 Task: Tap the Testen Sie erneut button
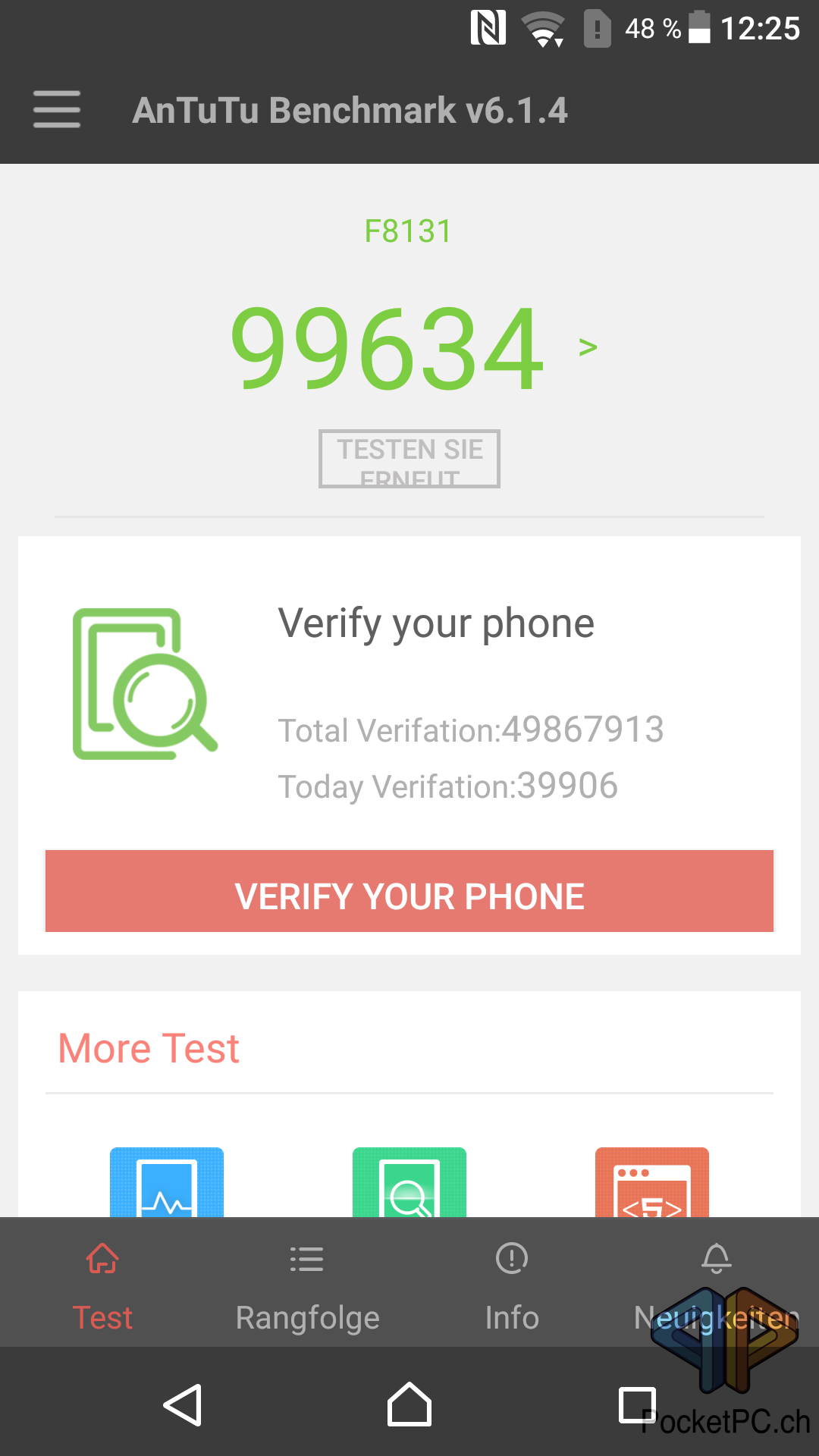click(409, 459)
